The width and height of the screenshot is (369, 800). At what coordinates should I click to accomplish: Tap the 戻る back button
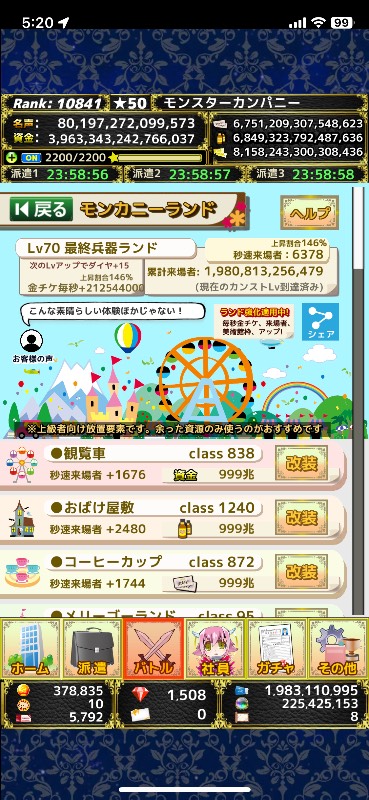click(41, 210)
